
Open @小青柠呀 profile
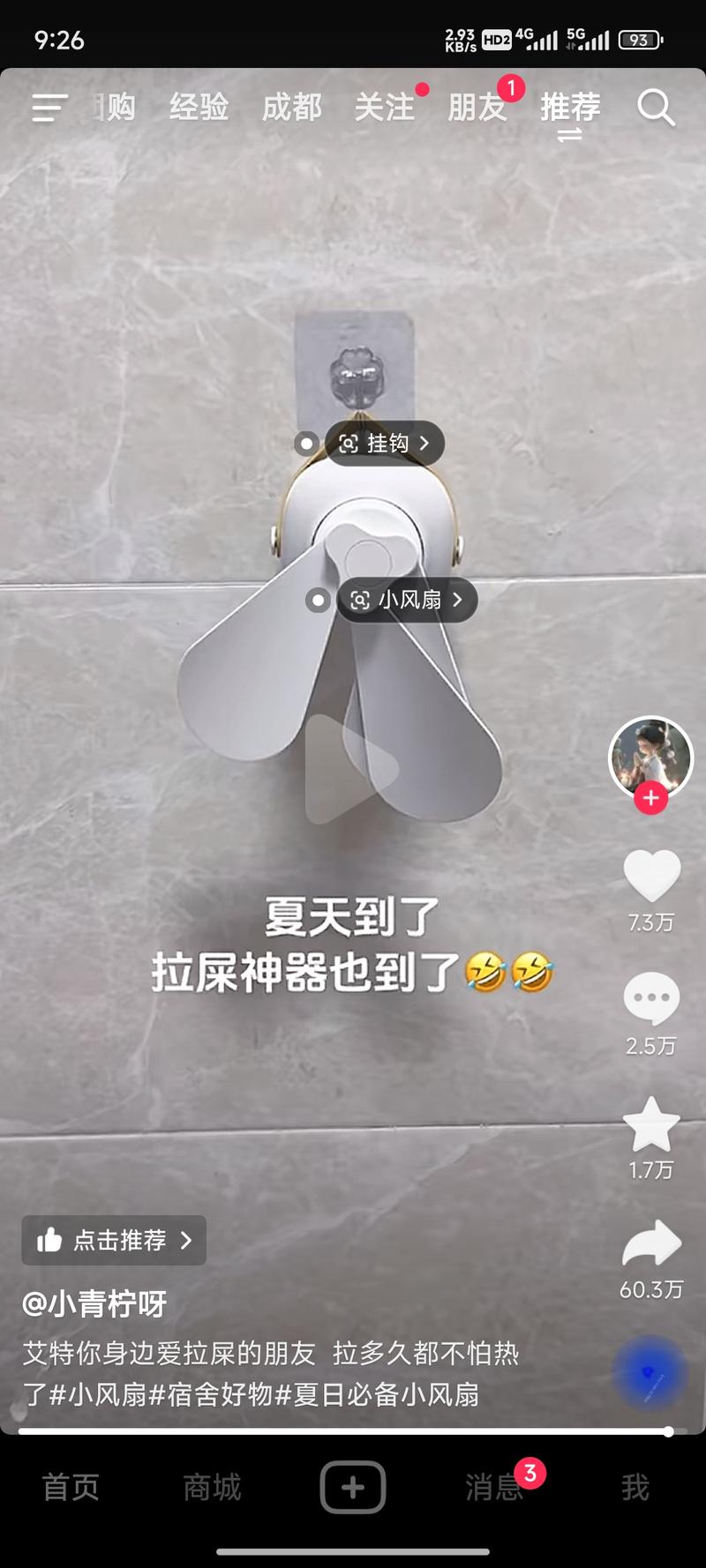(x=94, y=1303)
